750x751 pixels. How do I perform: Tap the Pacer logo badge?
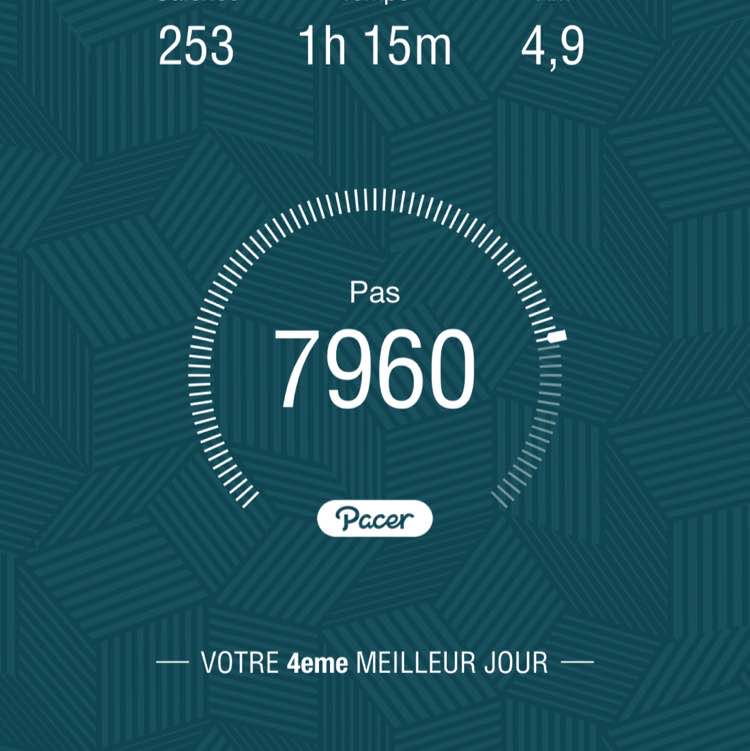[x=375, y=517]
